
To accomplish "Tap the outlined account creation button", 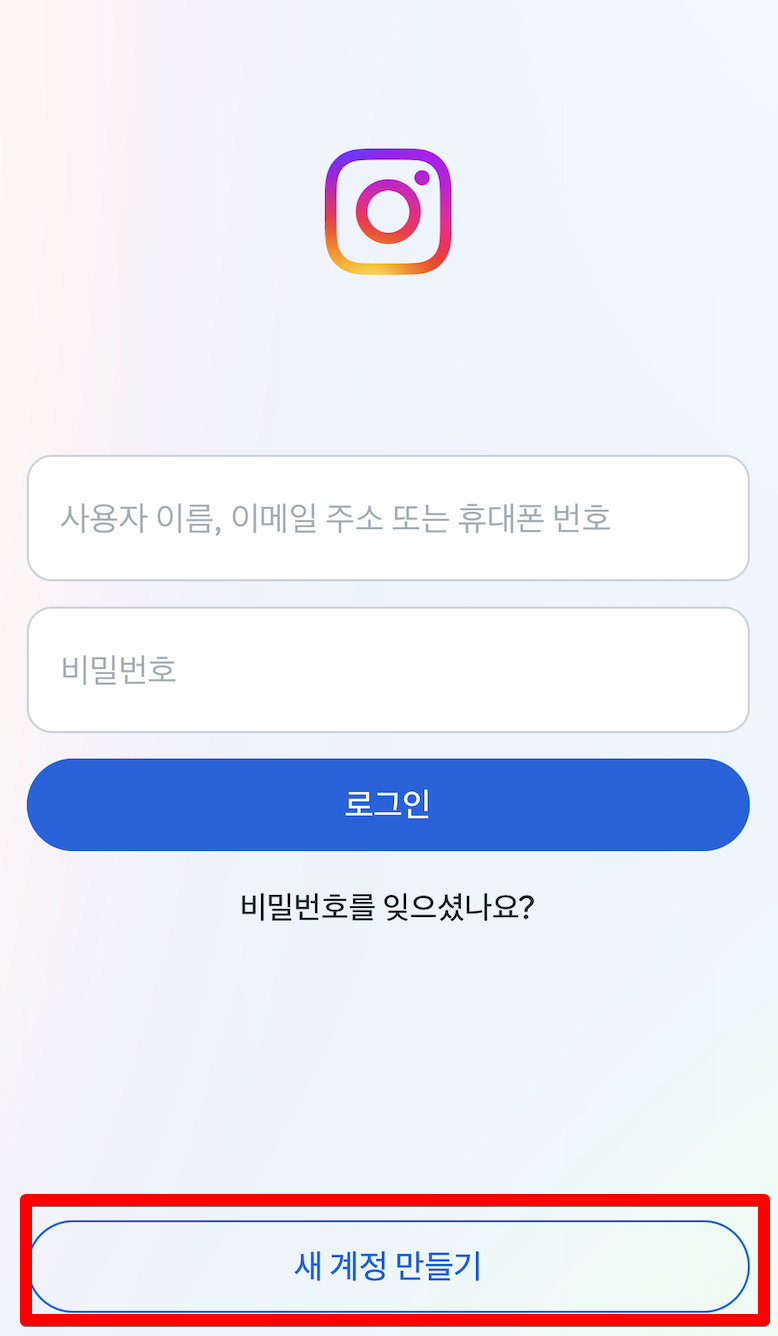I will click(388, 1266).
